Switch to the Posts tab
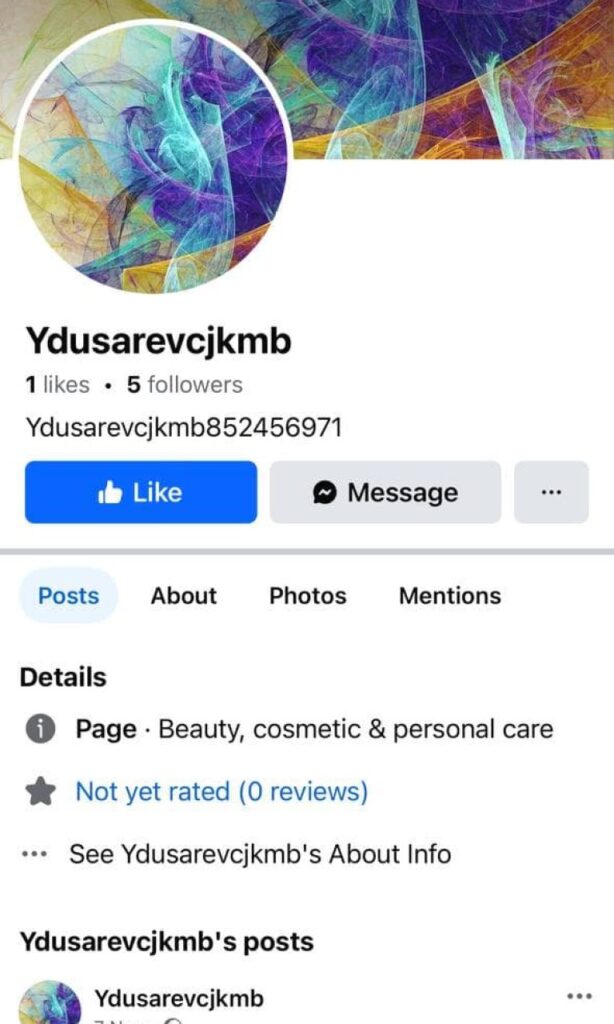614x1024 pixels. click(x=68, y=596)
